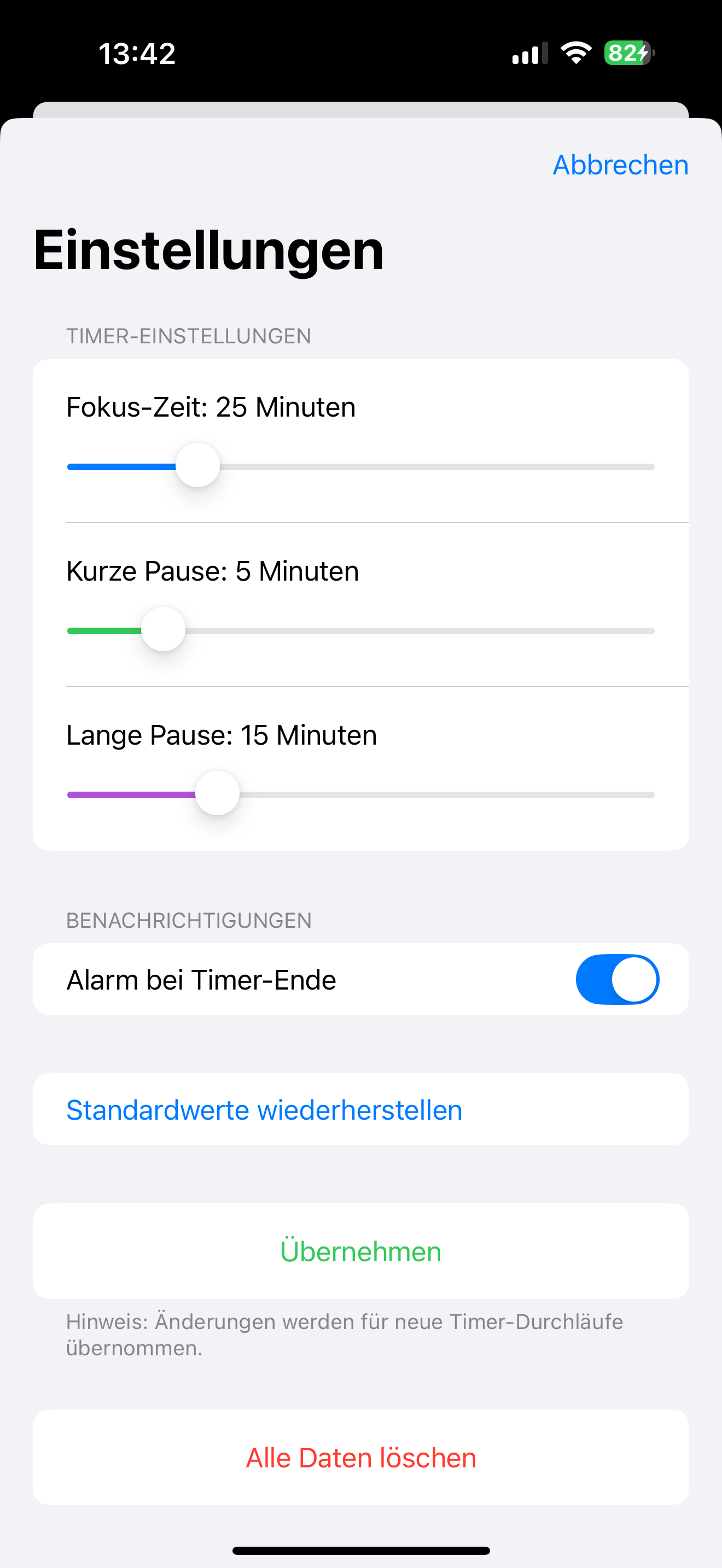Confirm changes with Übernehmen
The height and width of the screenshot is (1568, 722).
point(361,1251)
